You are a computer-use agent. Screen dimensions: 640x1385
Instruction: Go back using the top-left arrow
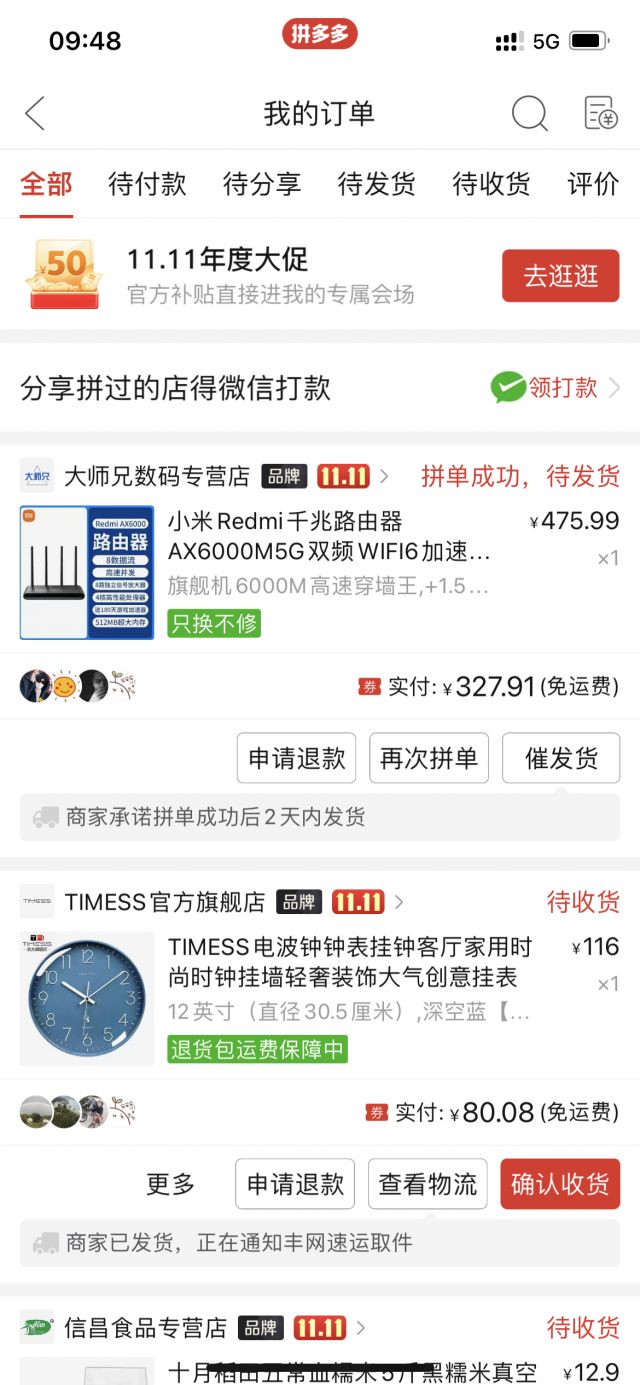(x=35, y=113)
